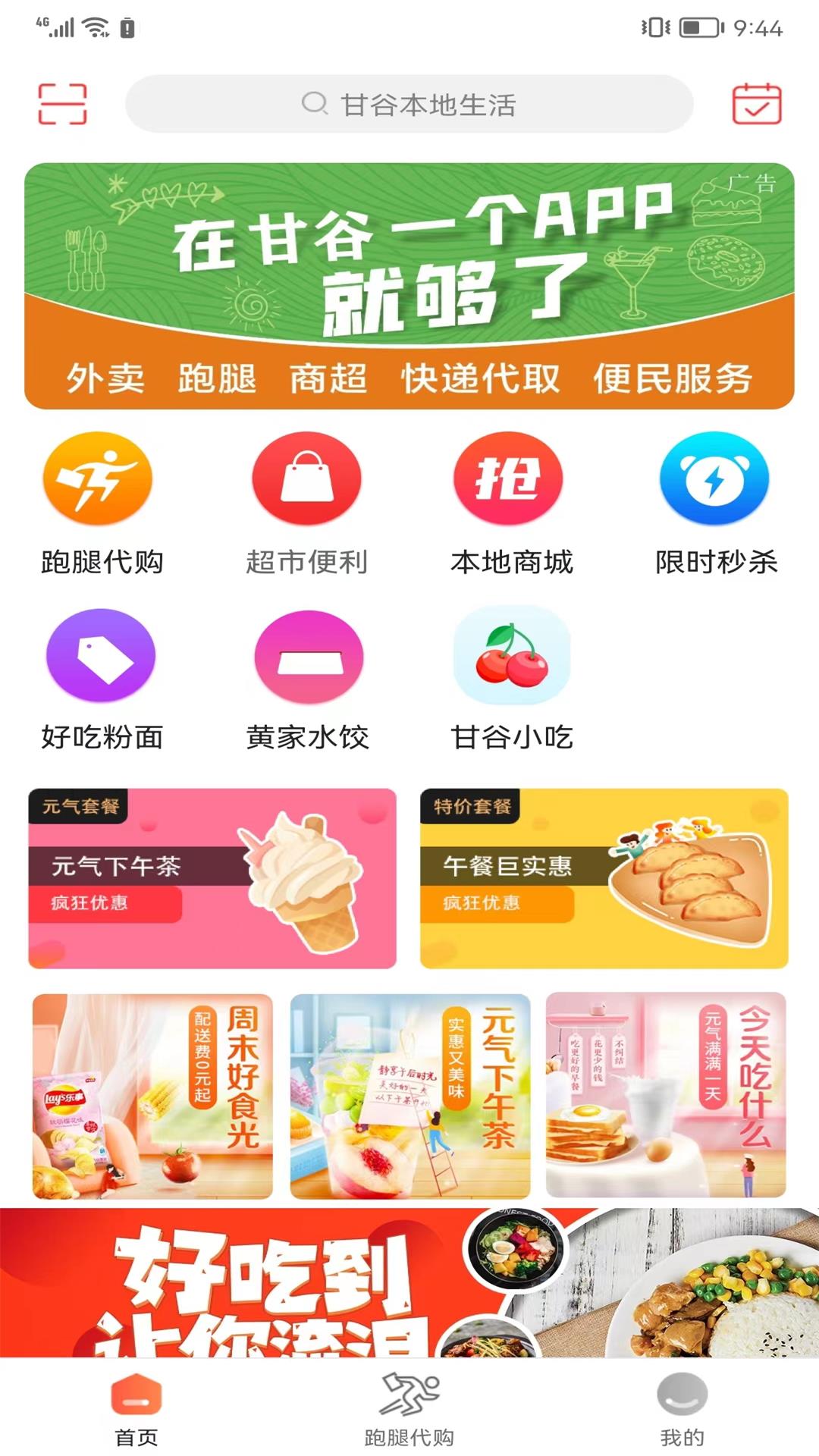Screen dimensions: 819x1456
Task: Open the 甘谷小吃 cherry snacks icon
Action: pyautogui.click(x=511, y=656)
